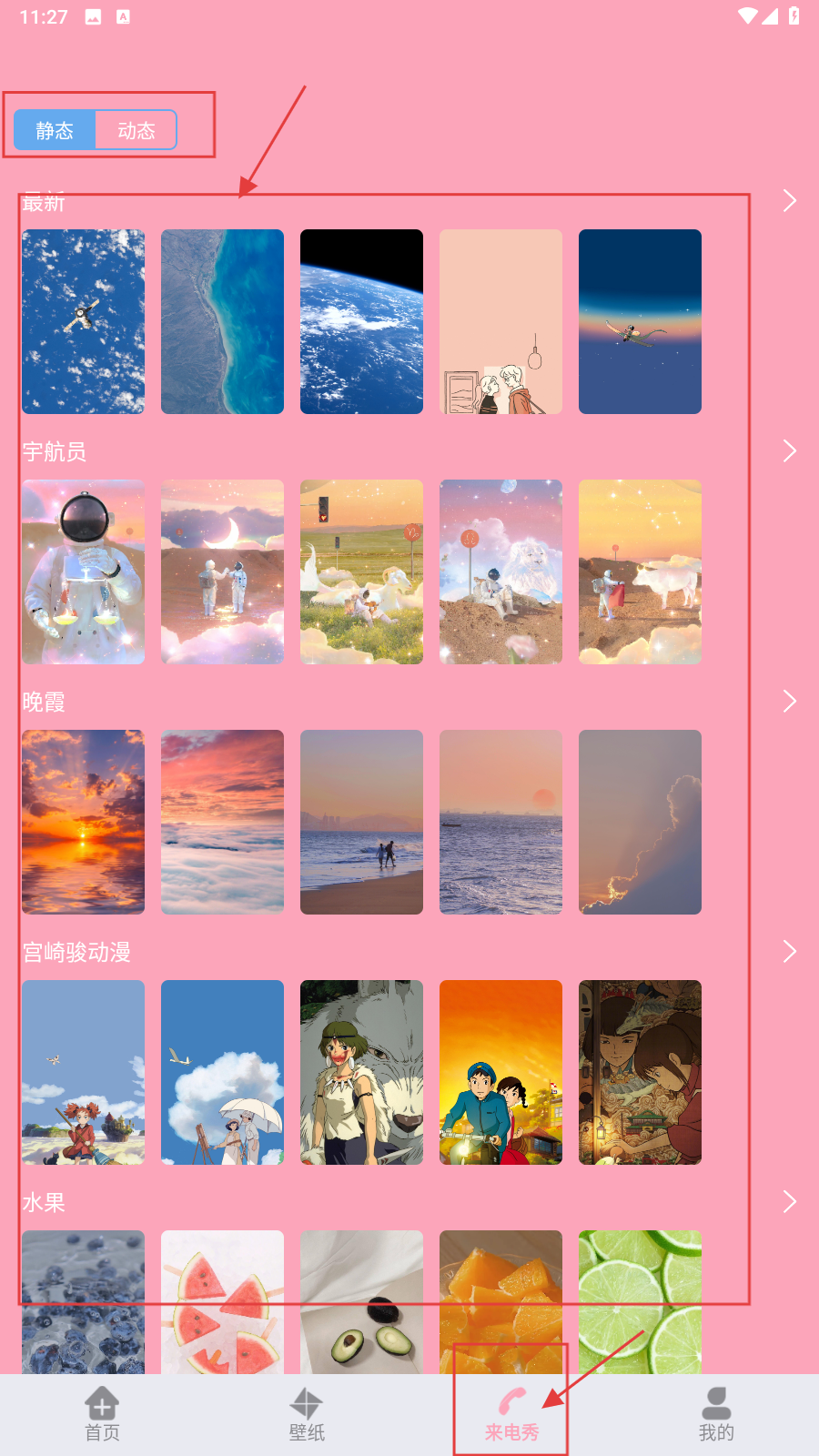This screenshot has height=1456, width=819.
Task: Select the 来电秀 tab
Action: 511,1414
